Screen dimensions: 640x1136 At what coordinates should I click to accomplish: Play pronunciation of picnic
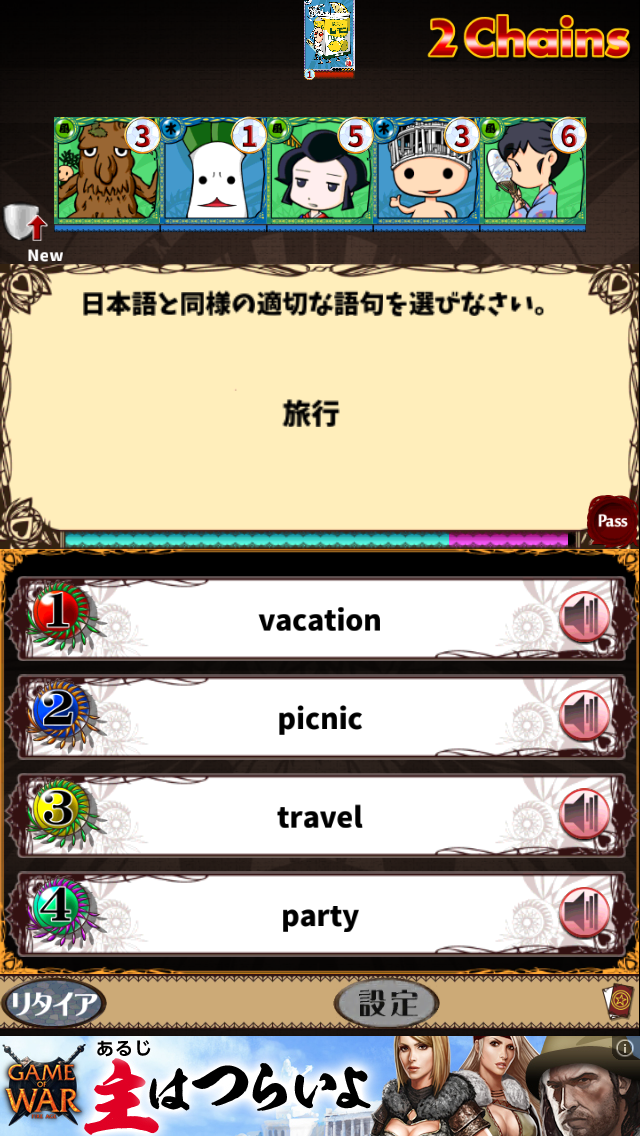tap(585, 718)
